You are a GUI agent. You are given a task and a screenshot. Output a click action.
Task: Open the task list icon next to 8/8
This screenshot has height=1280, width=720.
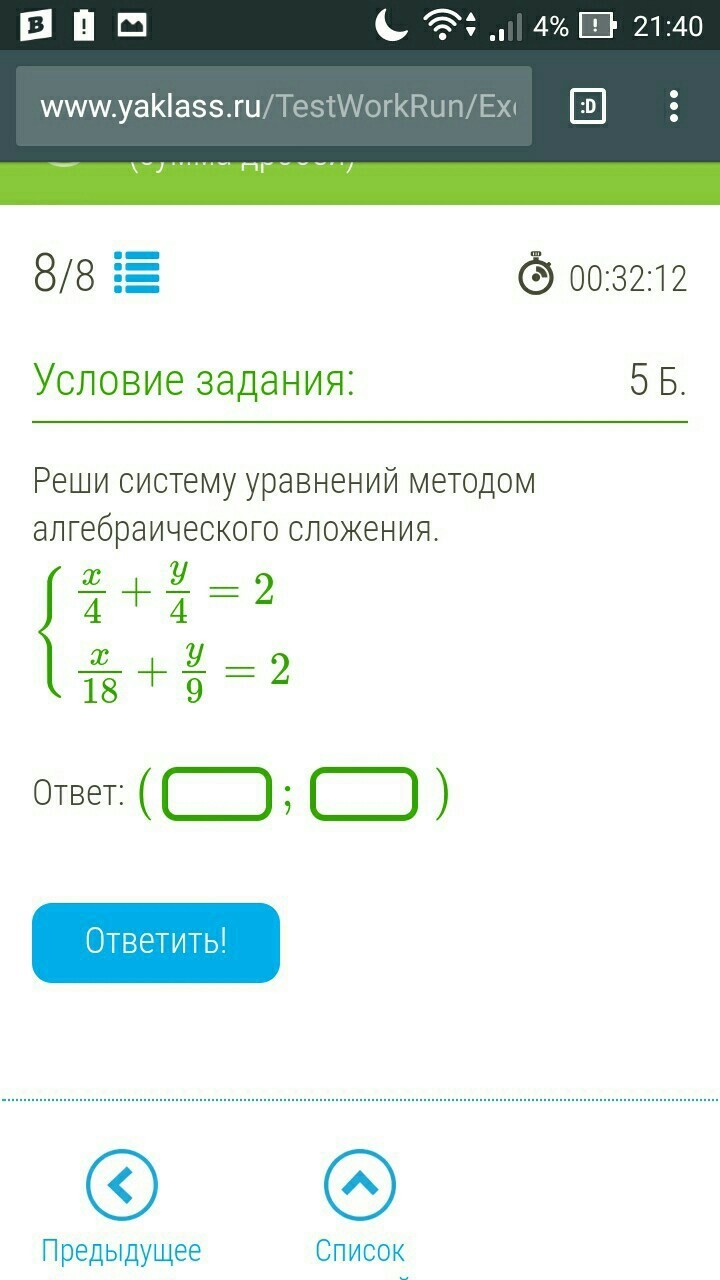pyautogui.click(x=137, y=272)
